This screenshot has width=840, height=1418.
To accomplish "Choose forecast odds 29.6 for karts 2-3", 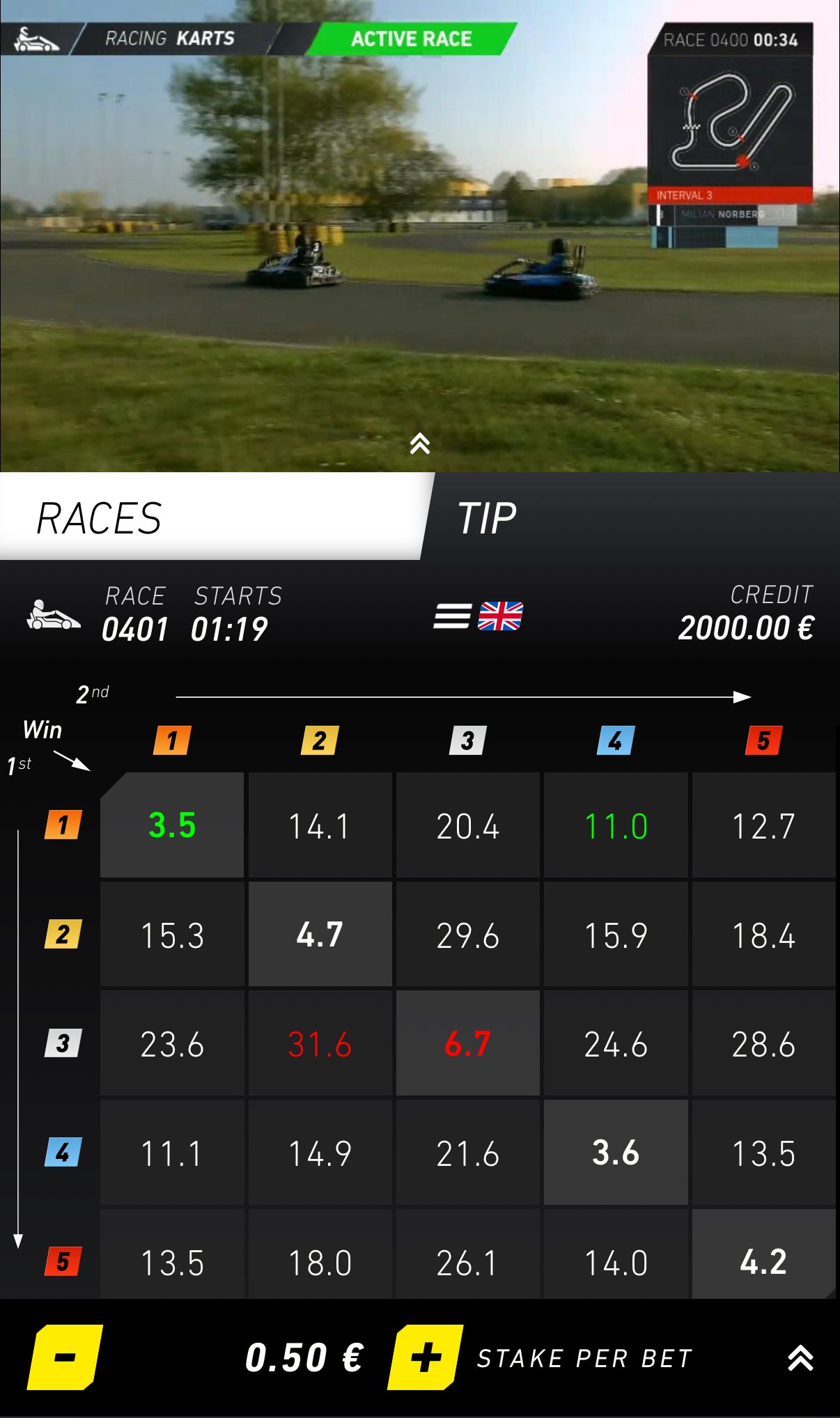I will 467,935.
